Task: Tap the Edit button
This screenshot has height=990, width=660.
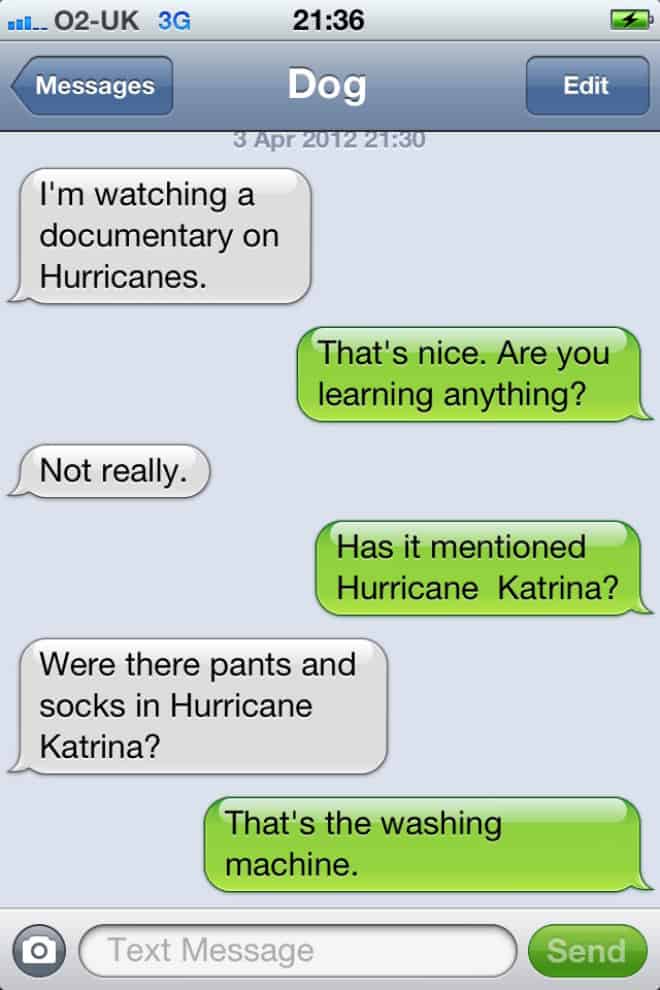Action: (586, 86)
